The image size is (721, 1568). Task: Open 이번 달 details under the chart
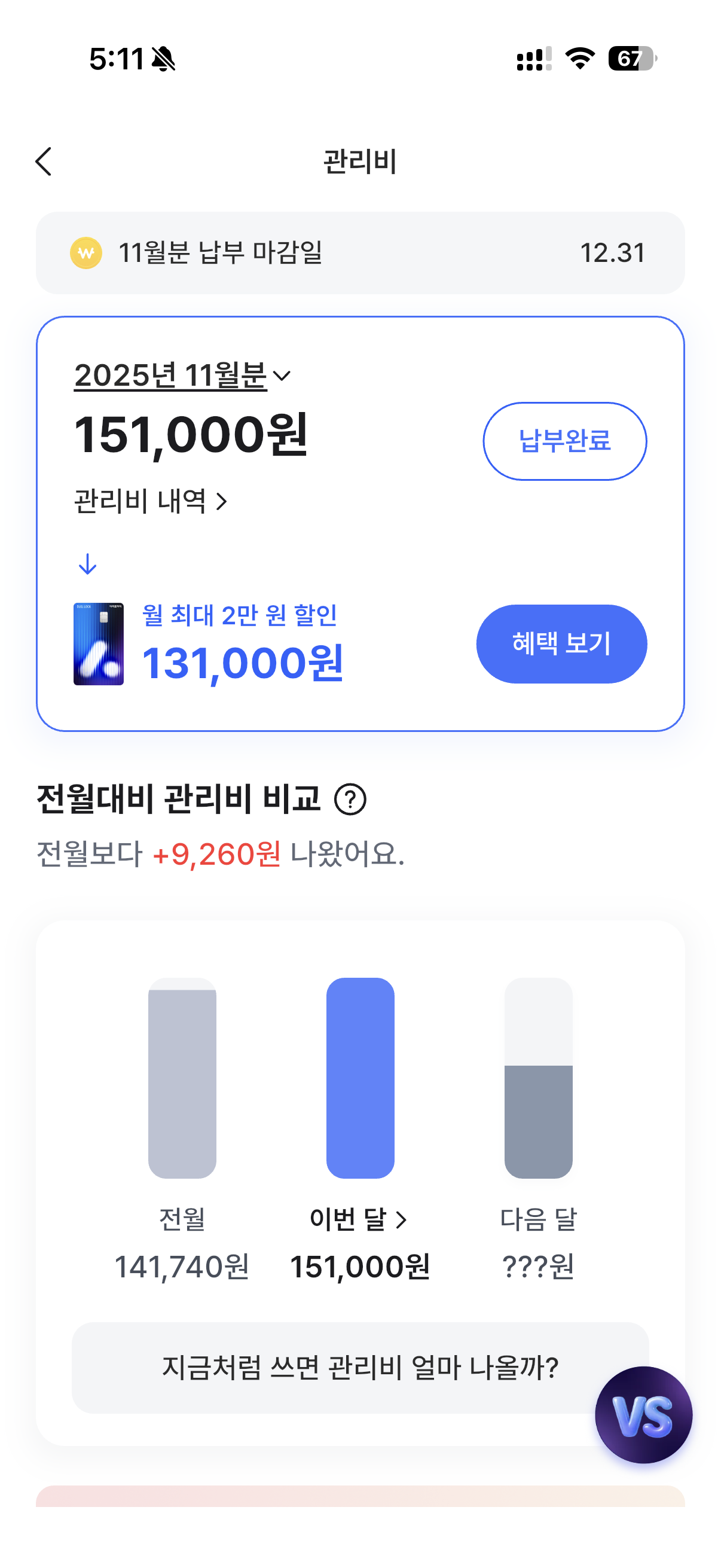pyautogui.click(x=358, y=1219)
